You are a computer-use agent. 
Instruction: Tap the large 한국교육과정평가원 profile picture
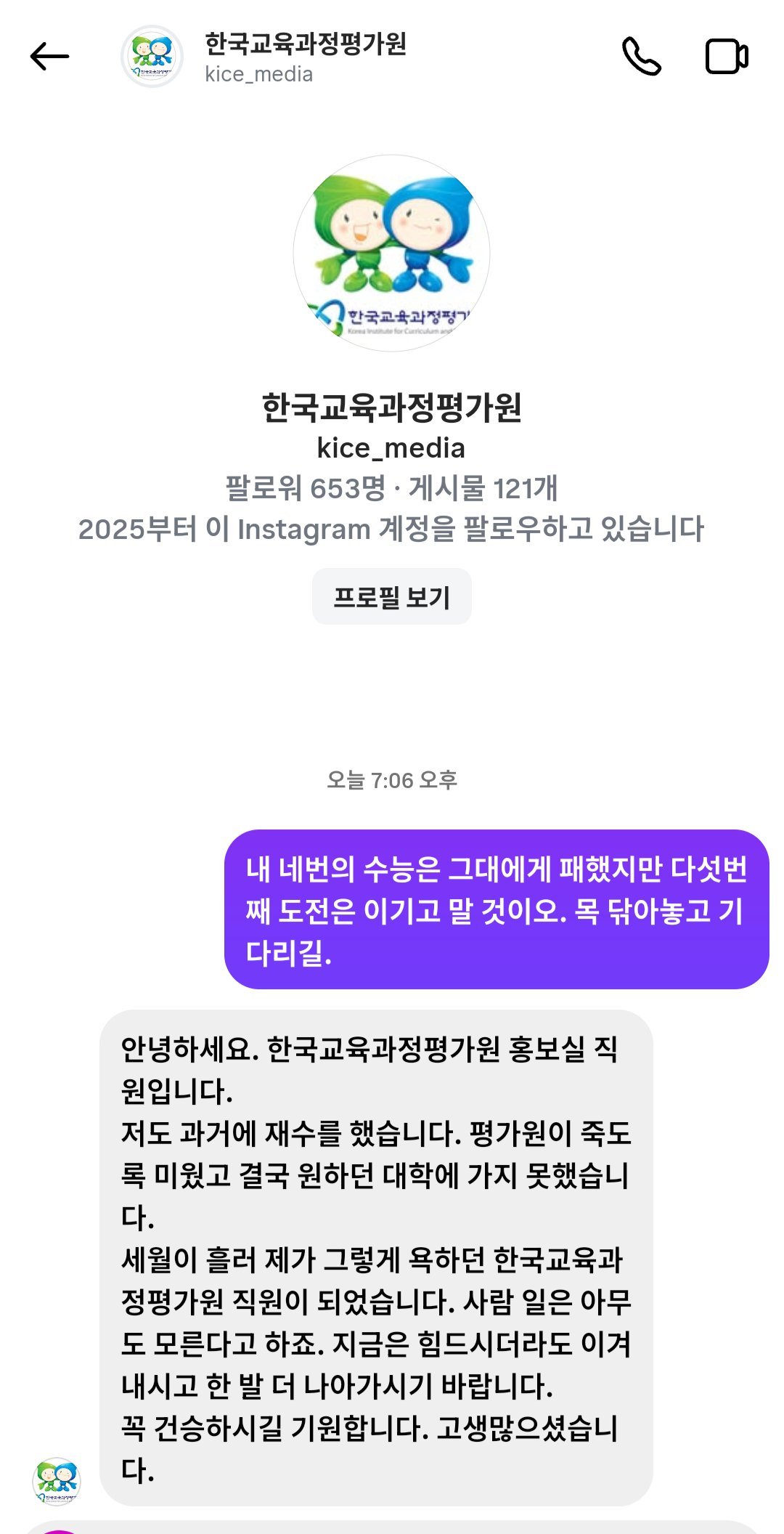391,253
